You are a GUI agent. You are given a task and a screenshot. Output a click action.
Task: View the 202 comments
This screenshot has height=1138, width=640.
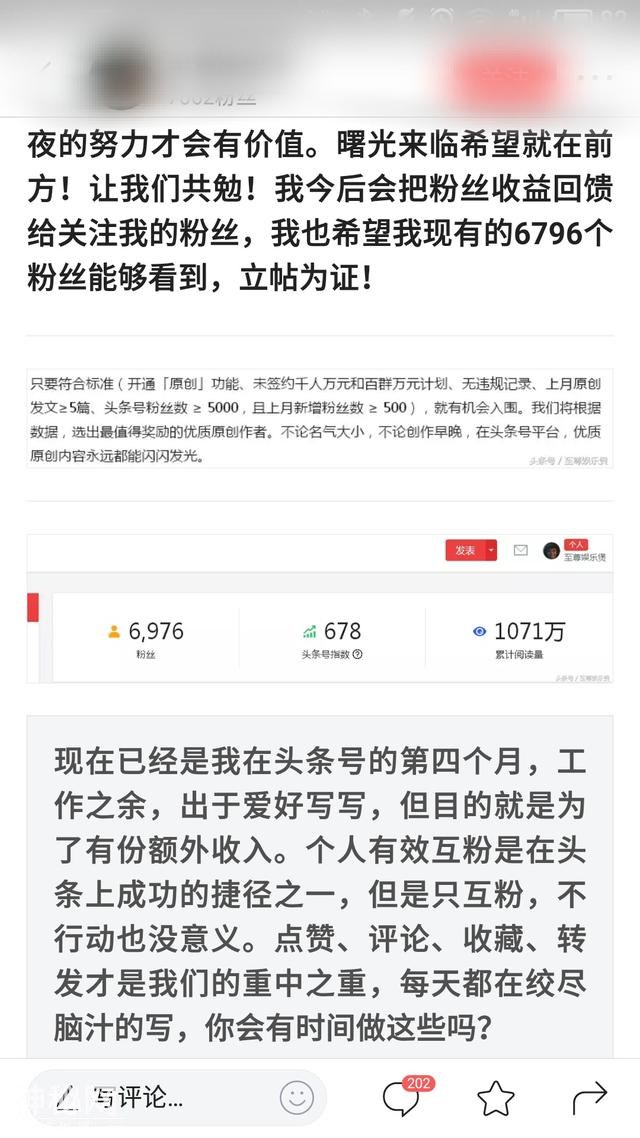tap(402, 1098)
